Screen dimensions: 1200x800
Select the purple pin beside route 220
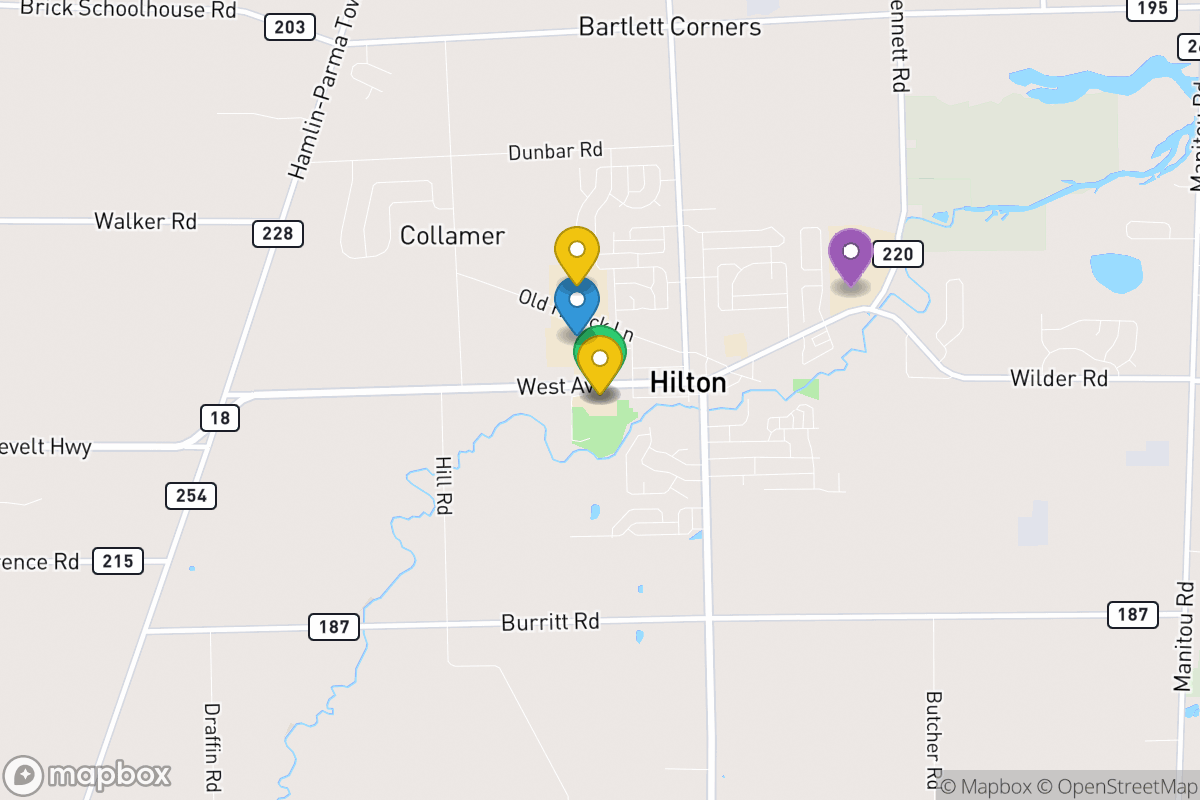[851, 252]
